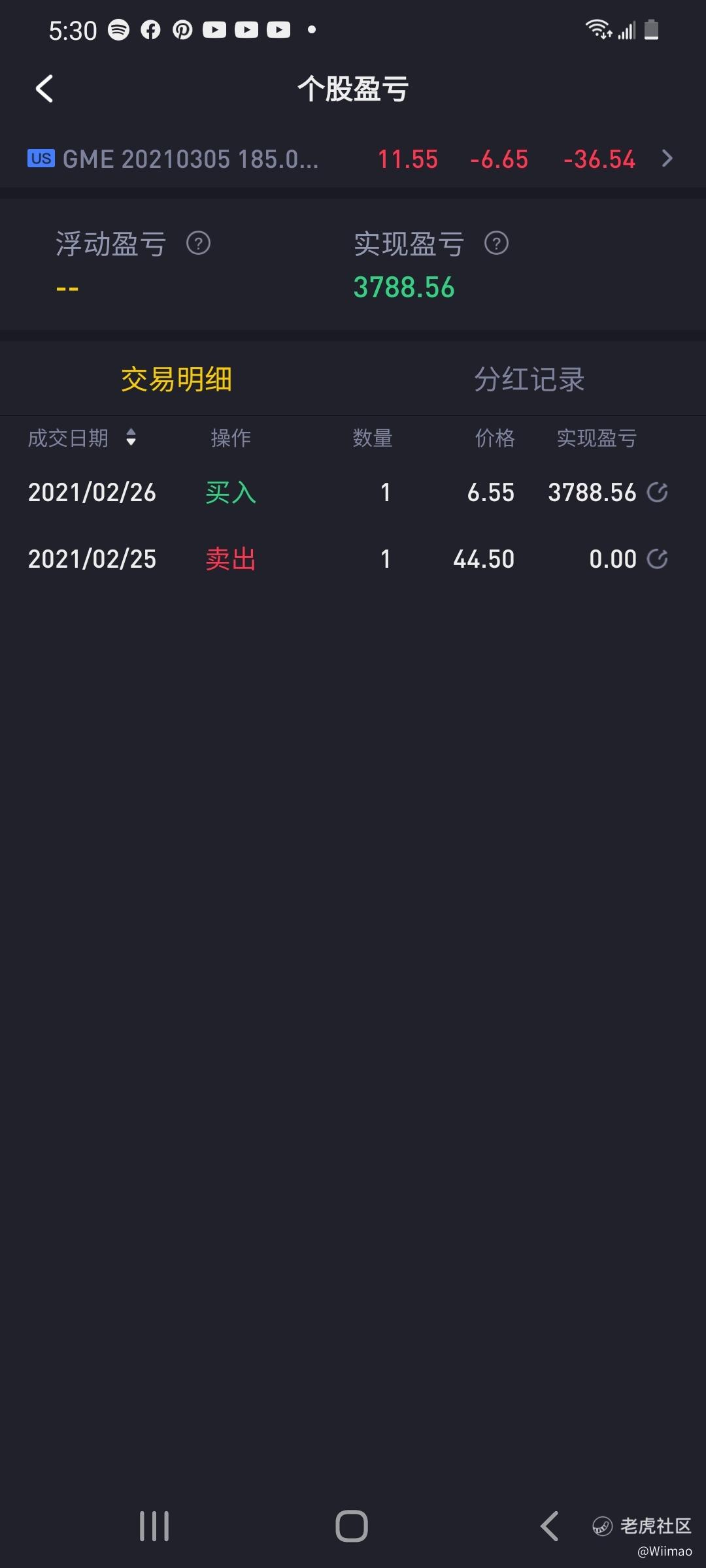Open the GME 20210305 option quote row
This screenshot has height=1568, width=706.
point(352,159)
